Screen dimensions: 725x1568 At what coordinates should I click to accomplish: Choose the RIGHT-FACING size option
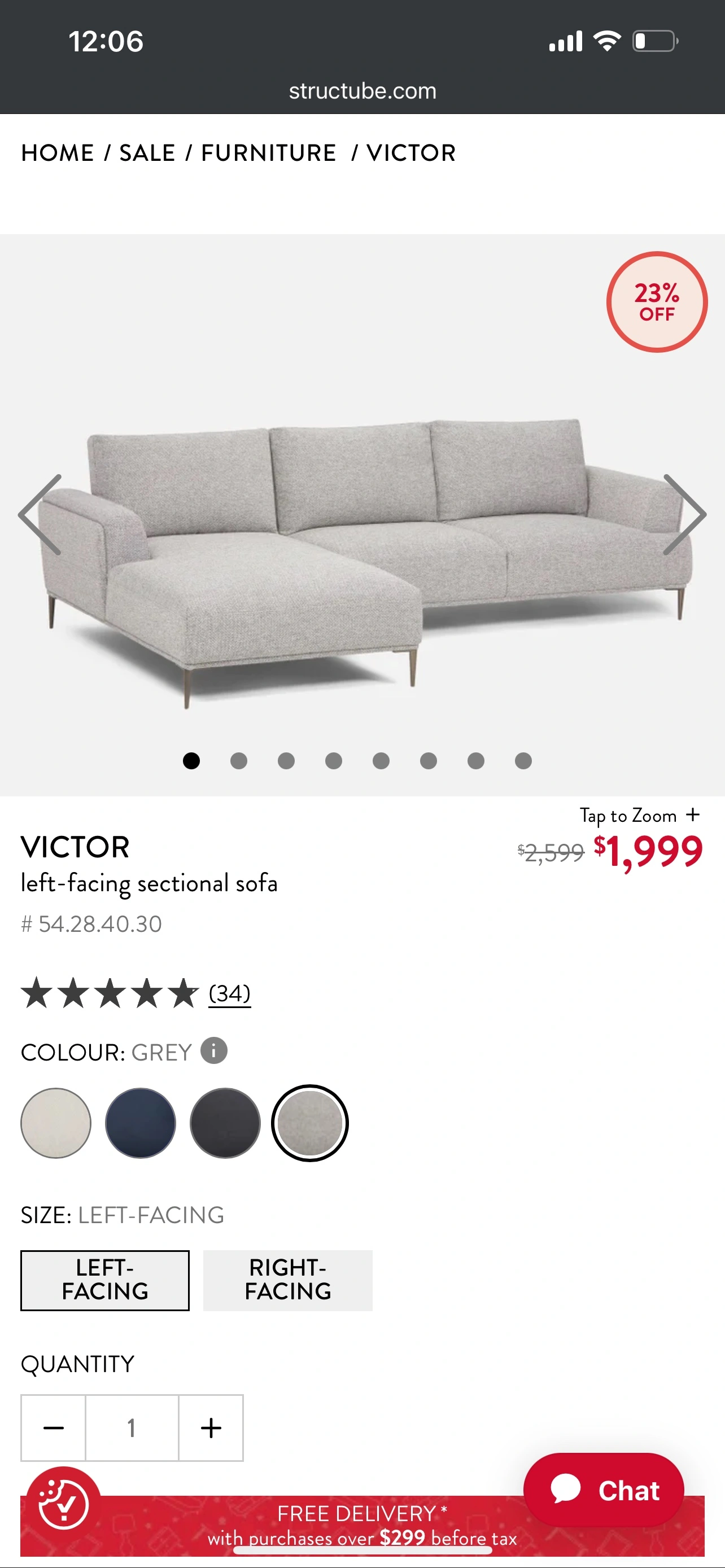288,1280
